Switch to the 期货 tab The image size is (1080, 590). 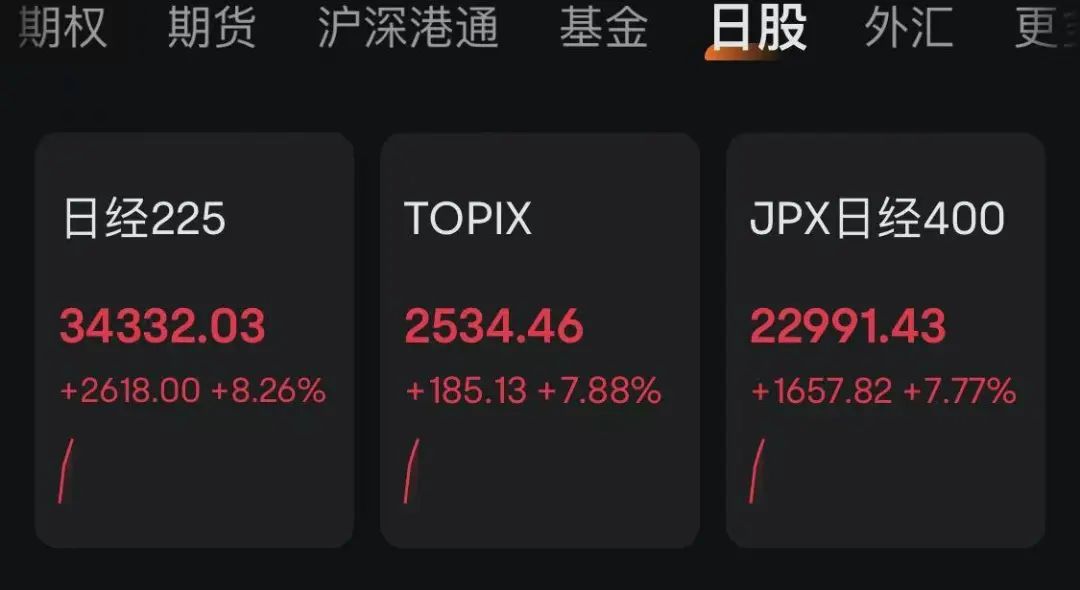212,27
